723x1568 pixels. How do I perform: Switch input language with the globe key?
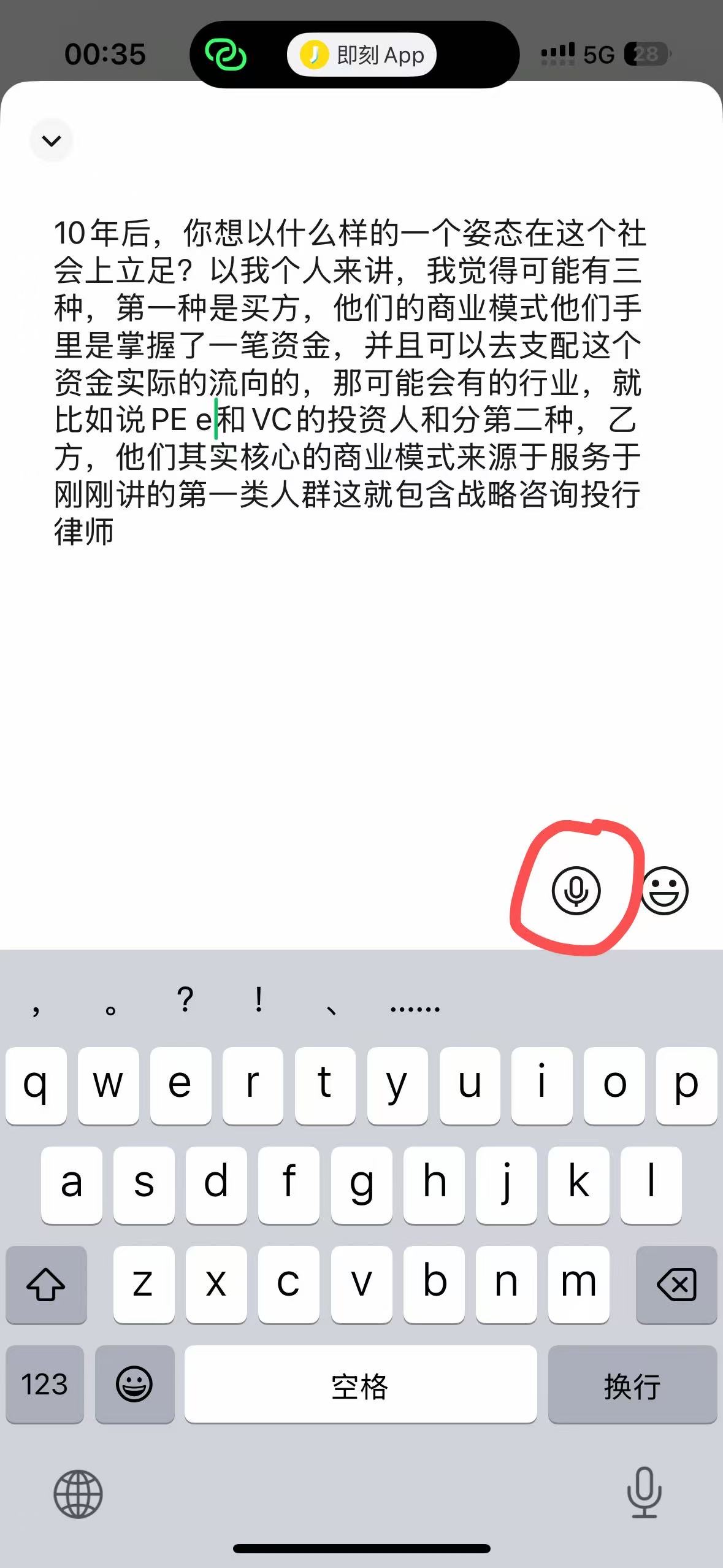pyautogui.click(x=78, y=1494)
